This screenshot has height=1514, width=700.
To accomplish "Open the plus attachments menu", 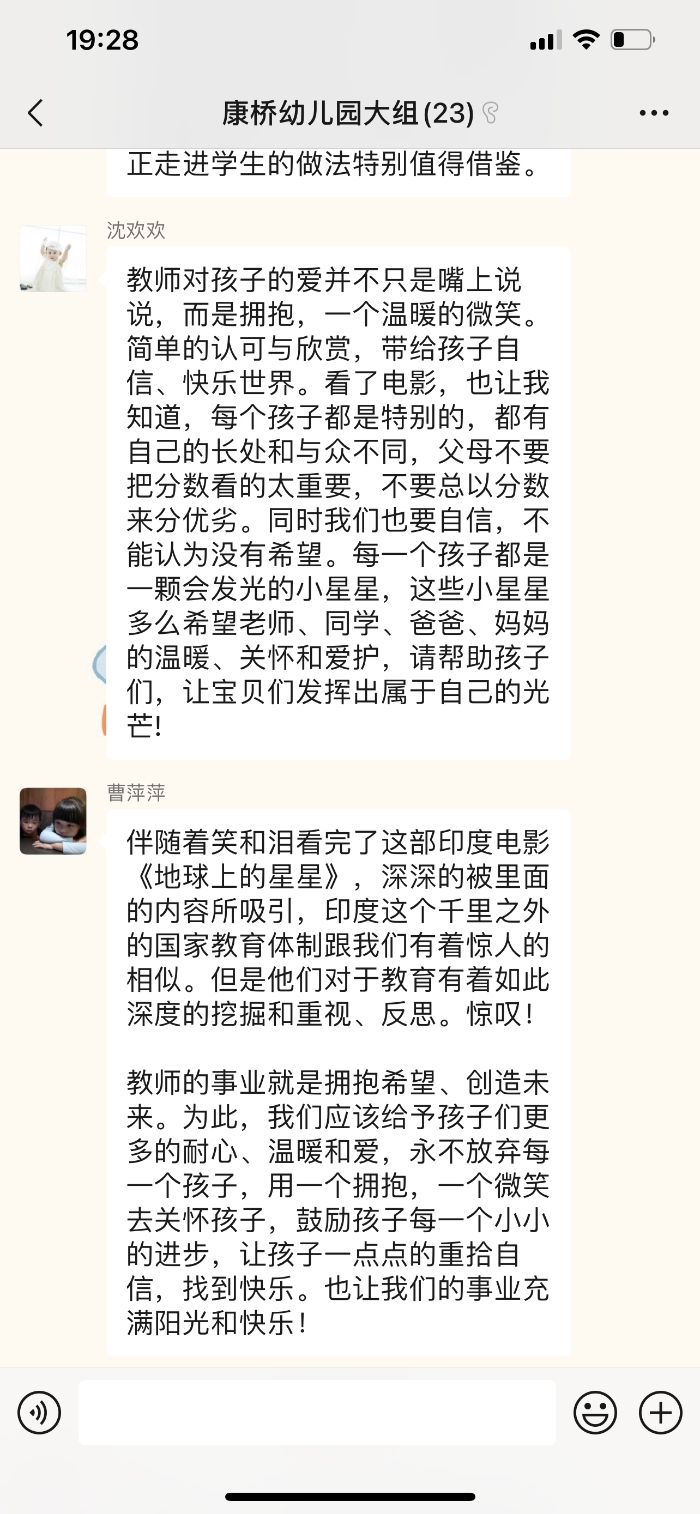I will [x=660, y=1413].
